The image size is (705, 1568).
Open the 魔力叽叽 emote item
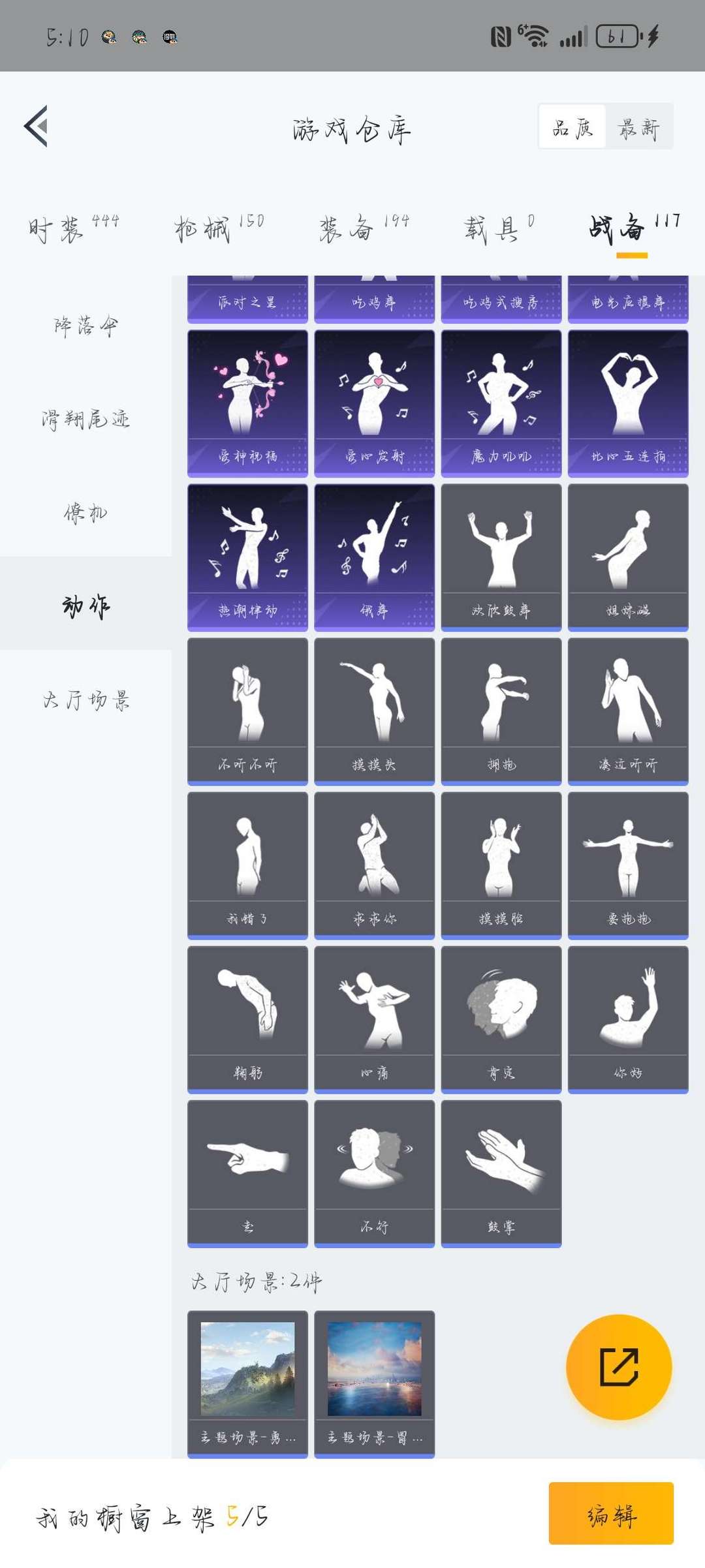point(501,403)
